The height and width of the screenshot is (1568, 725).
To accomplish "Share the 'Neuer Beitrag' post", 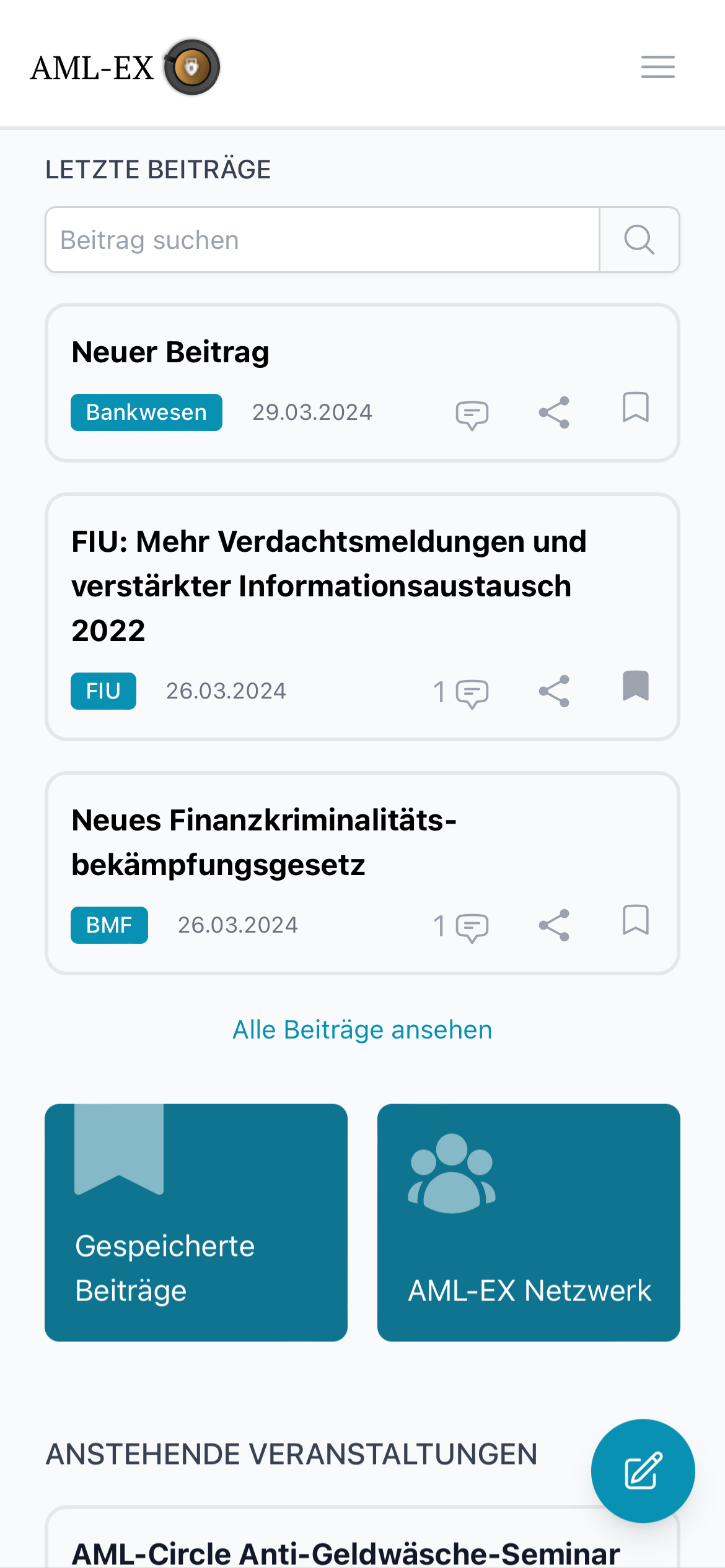I will [554, 413].
